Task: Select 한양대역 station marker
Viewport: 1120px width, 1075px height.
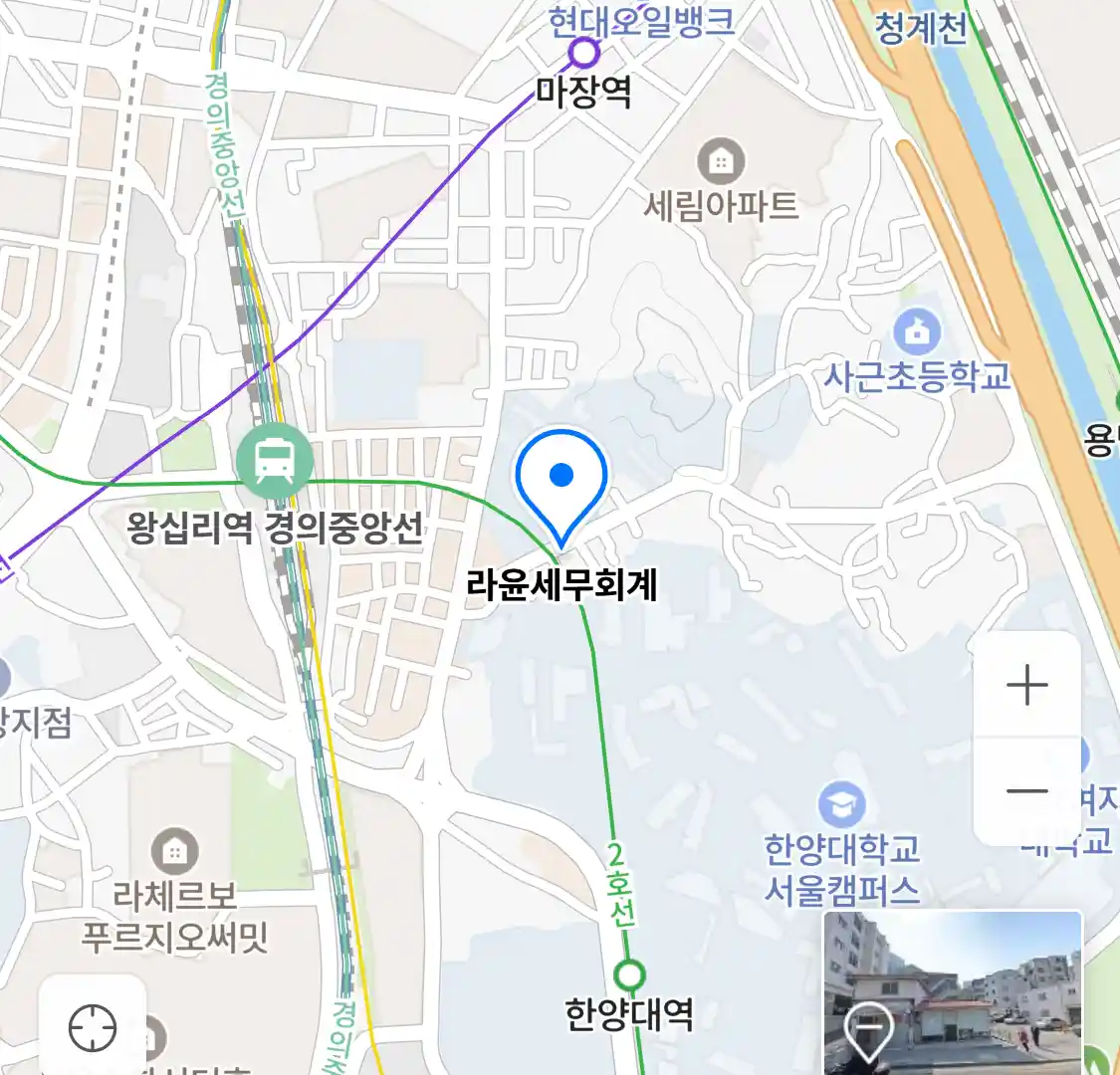Action: click(x=629, y=974)
